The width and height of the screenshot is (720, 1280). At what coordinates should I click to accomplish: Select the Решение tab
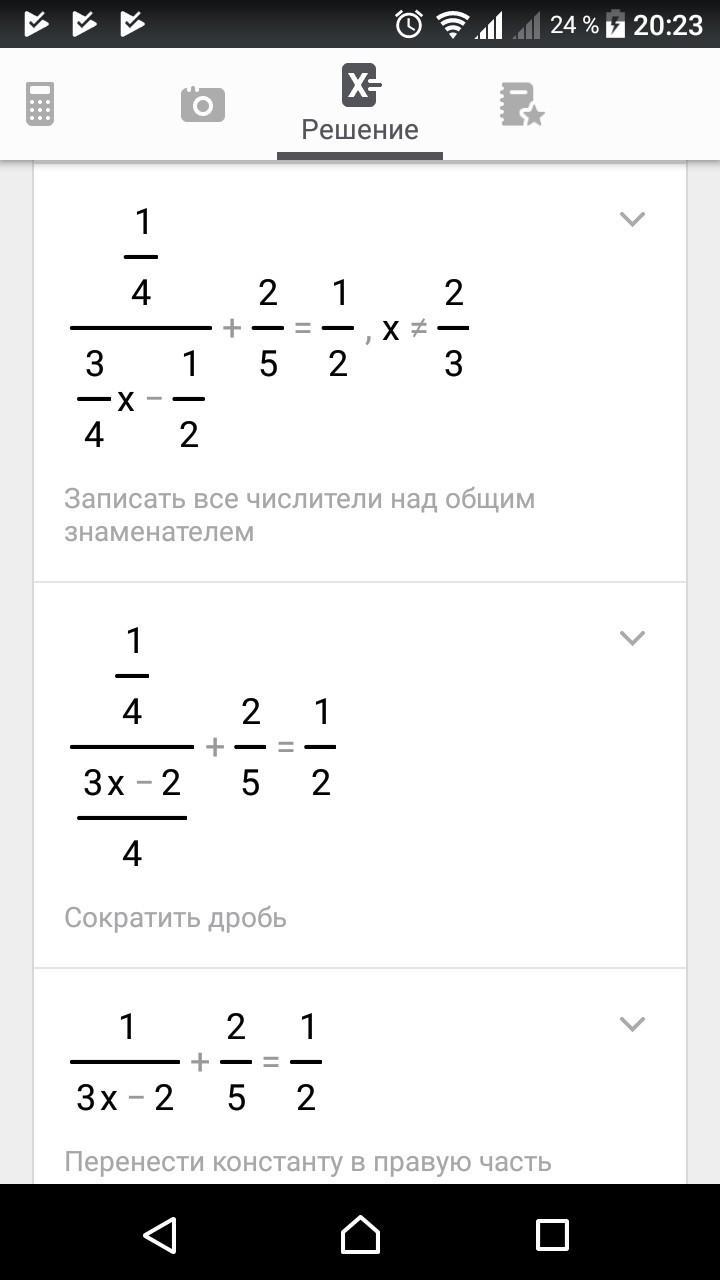(360, 103)
